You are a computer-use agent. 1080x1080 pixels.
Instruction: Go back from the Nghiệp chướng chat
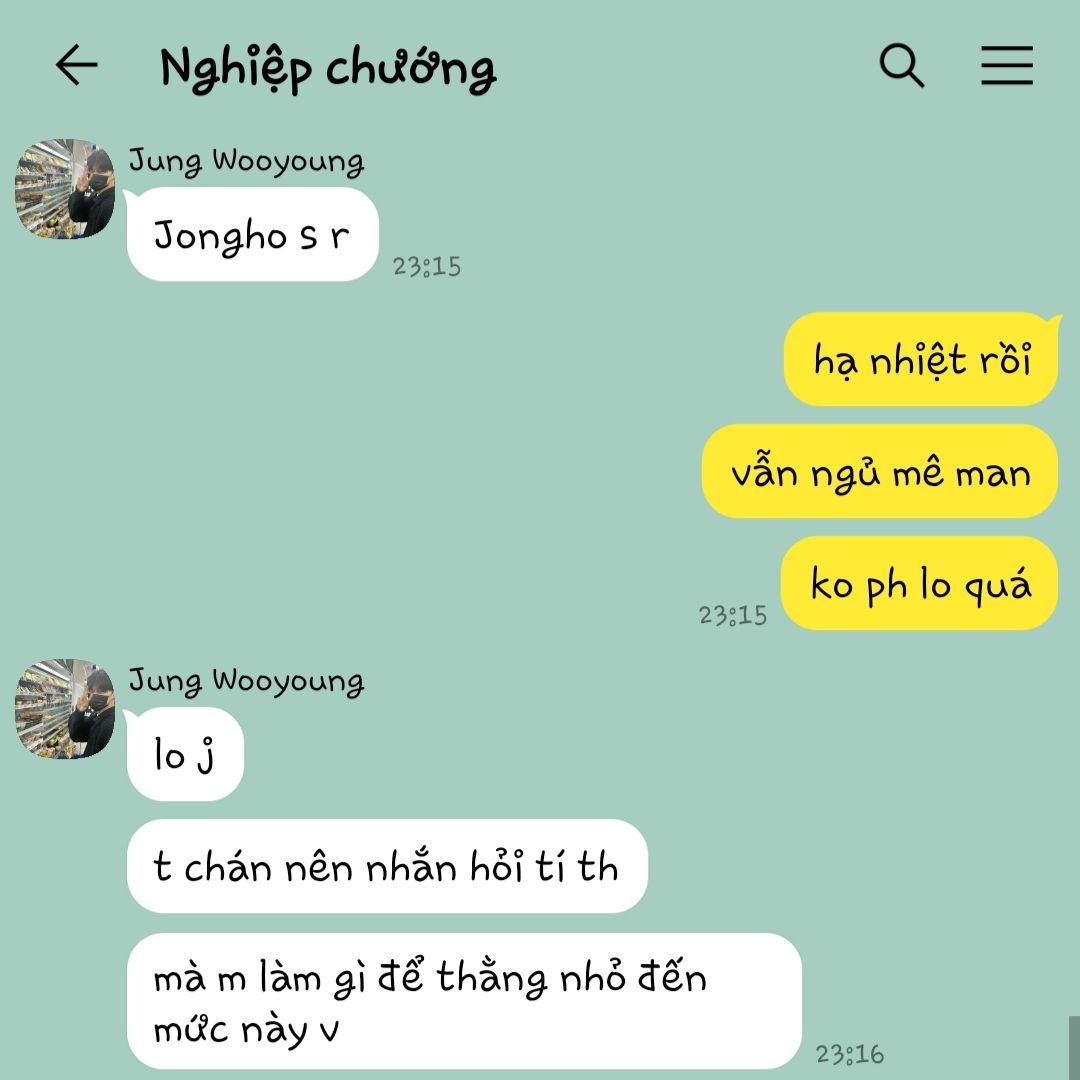(76, 67)
